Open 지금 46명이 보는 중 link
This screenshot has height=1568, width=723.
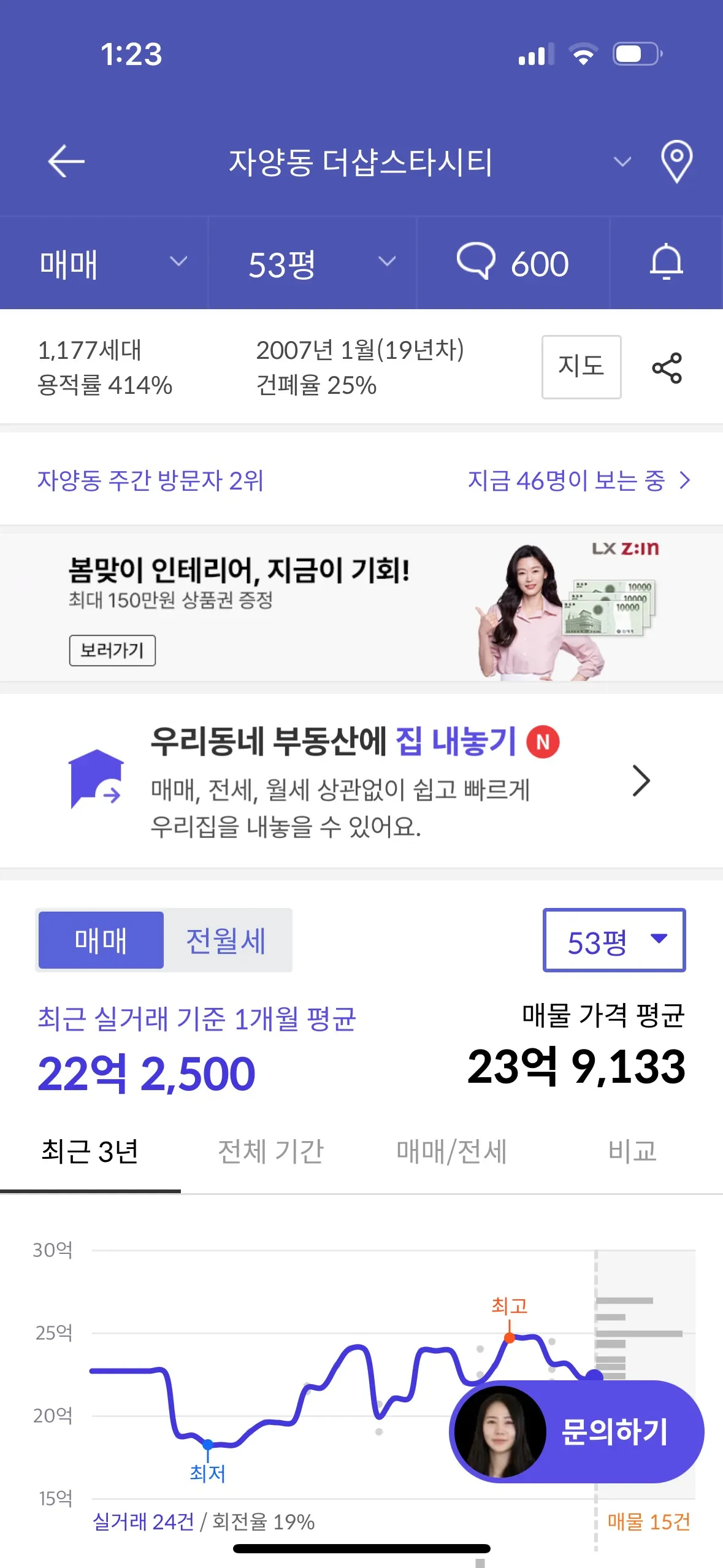[x=578, y=480]
